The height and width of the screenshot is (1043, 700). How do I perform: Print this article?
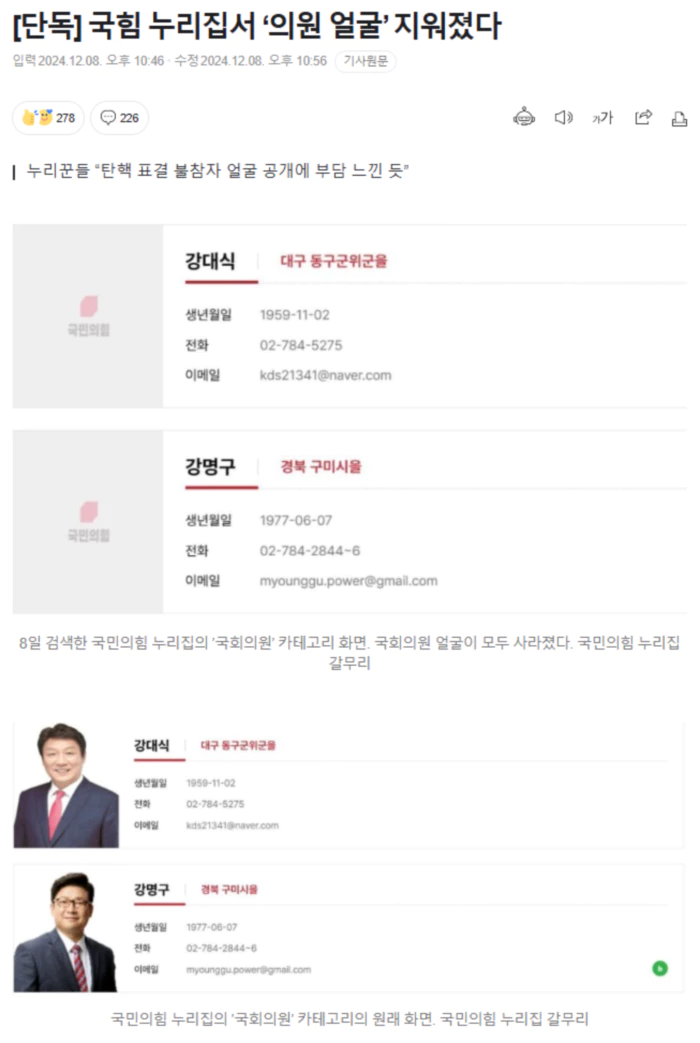[x=679, y=118]
